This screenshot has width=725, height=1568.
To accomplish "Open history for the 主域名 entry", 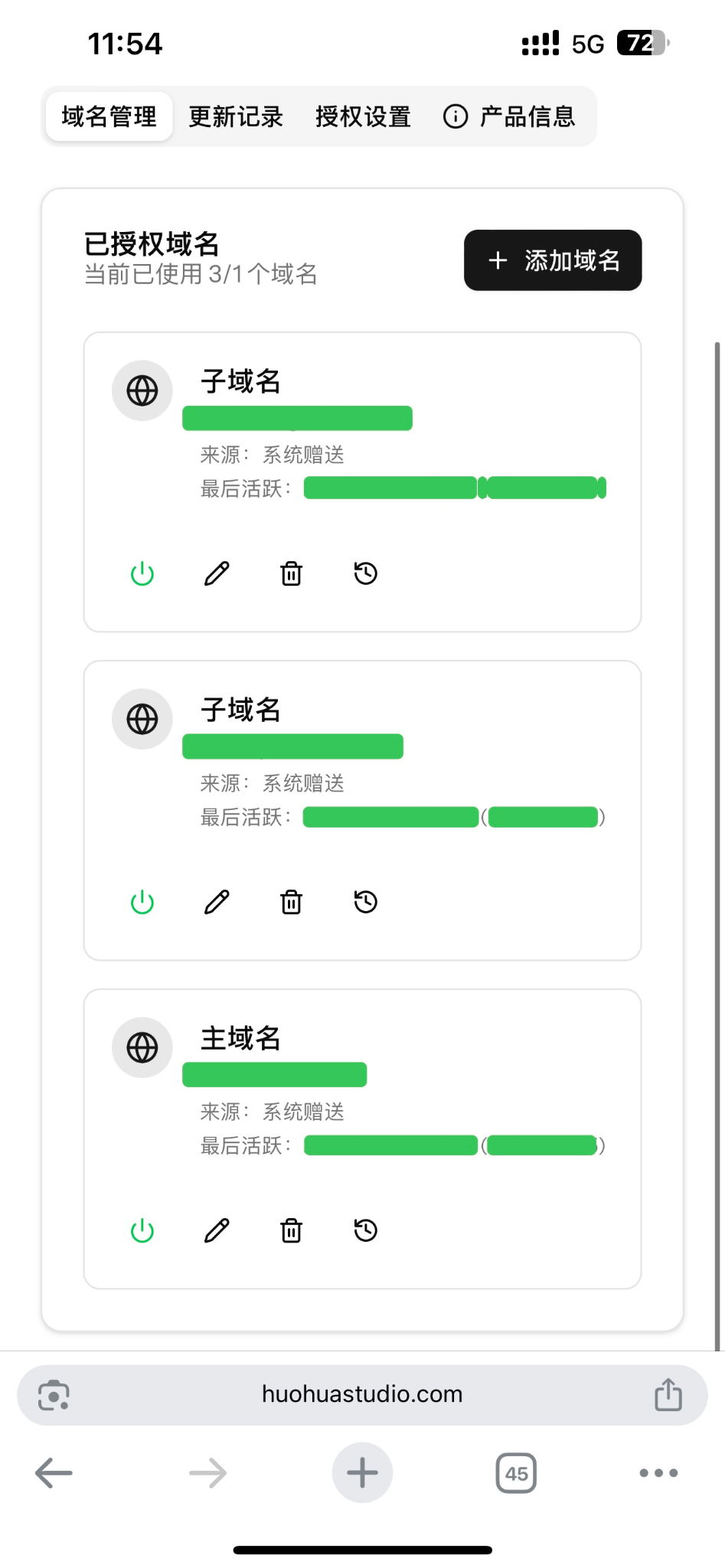I will [366, 1230].
